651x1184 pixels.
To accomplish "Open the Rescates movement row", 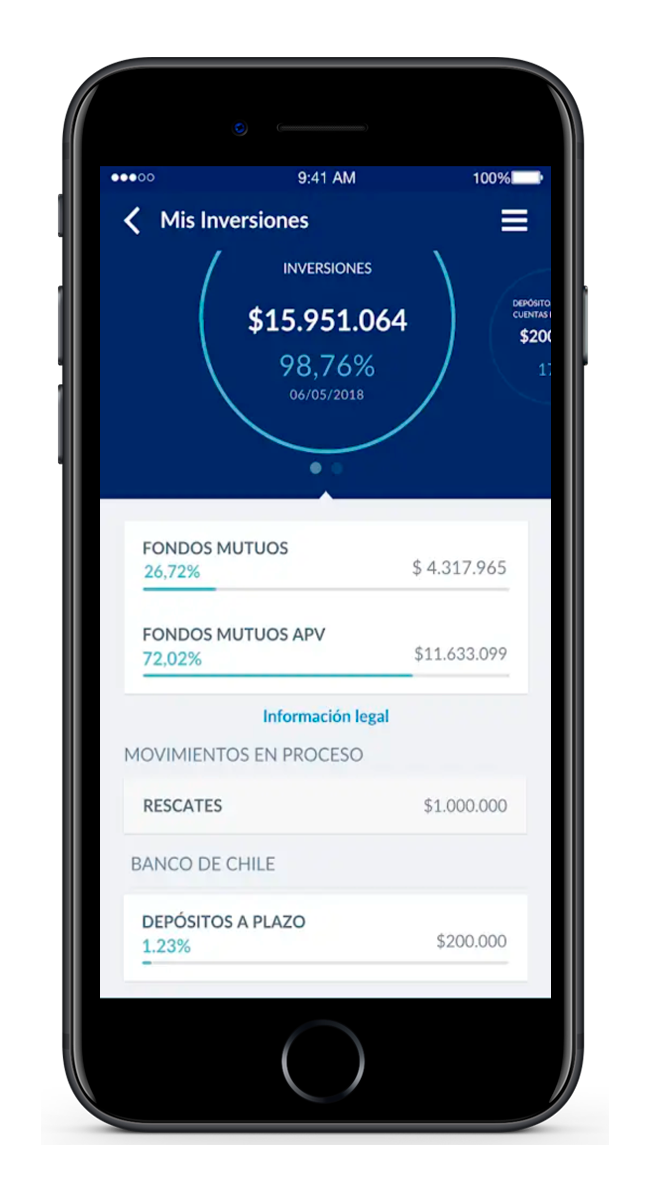I will [325, 806].
